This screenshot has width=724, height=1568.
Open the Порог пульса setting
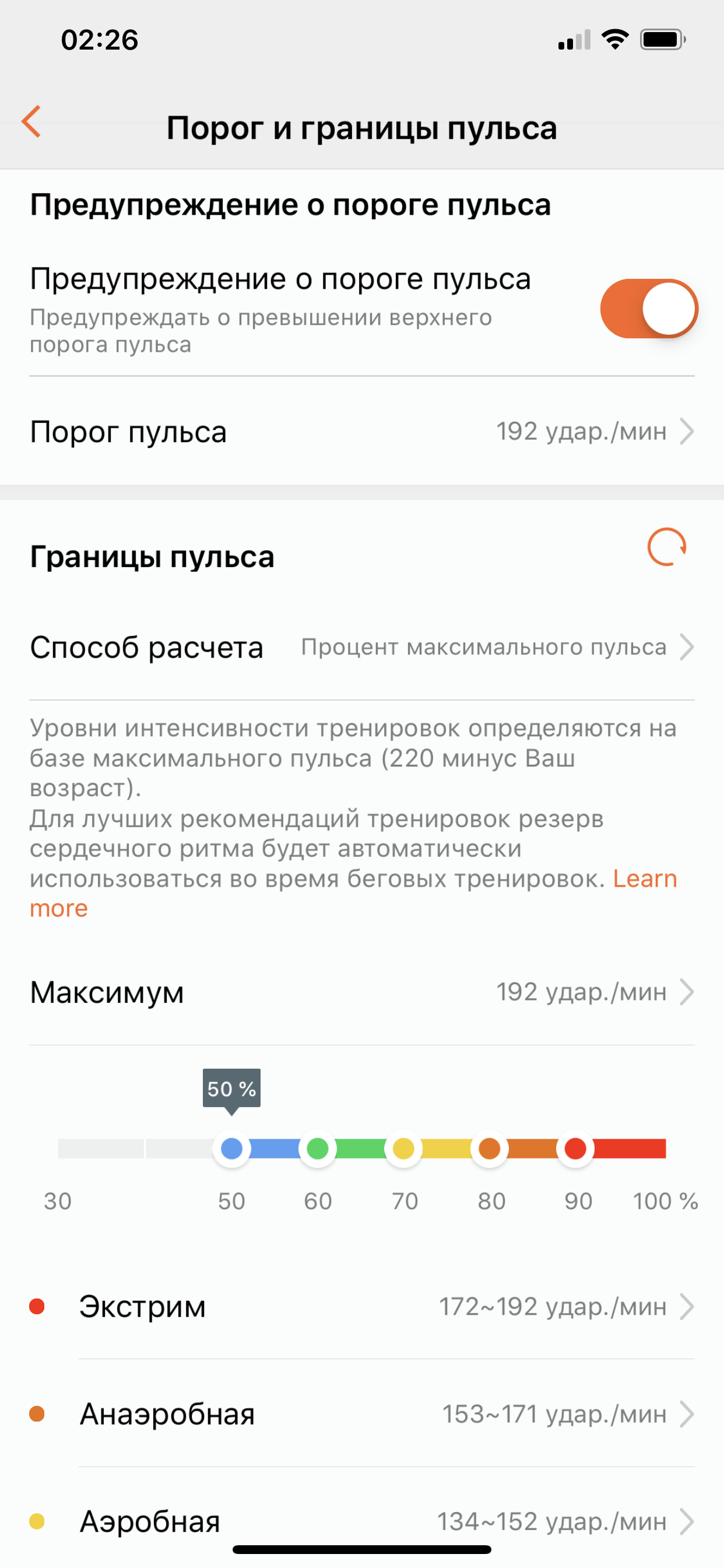(362, 432)
